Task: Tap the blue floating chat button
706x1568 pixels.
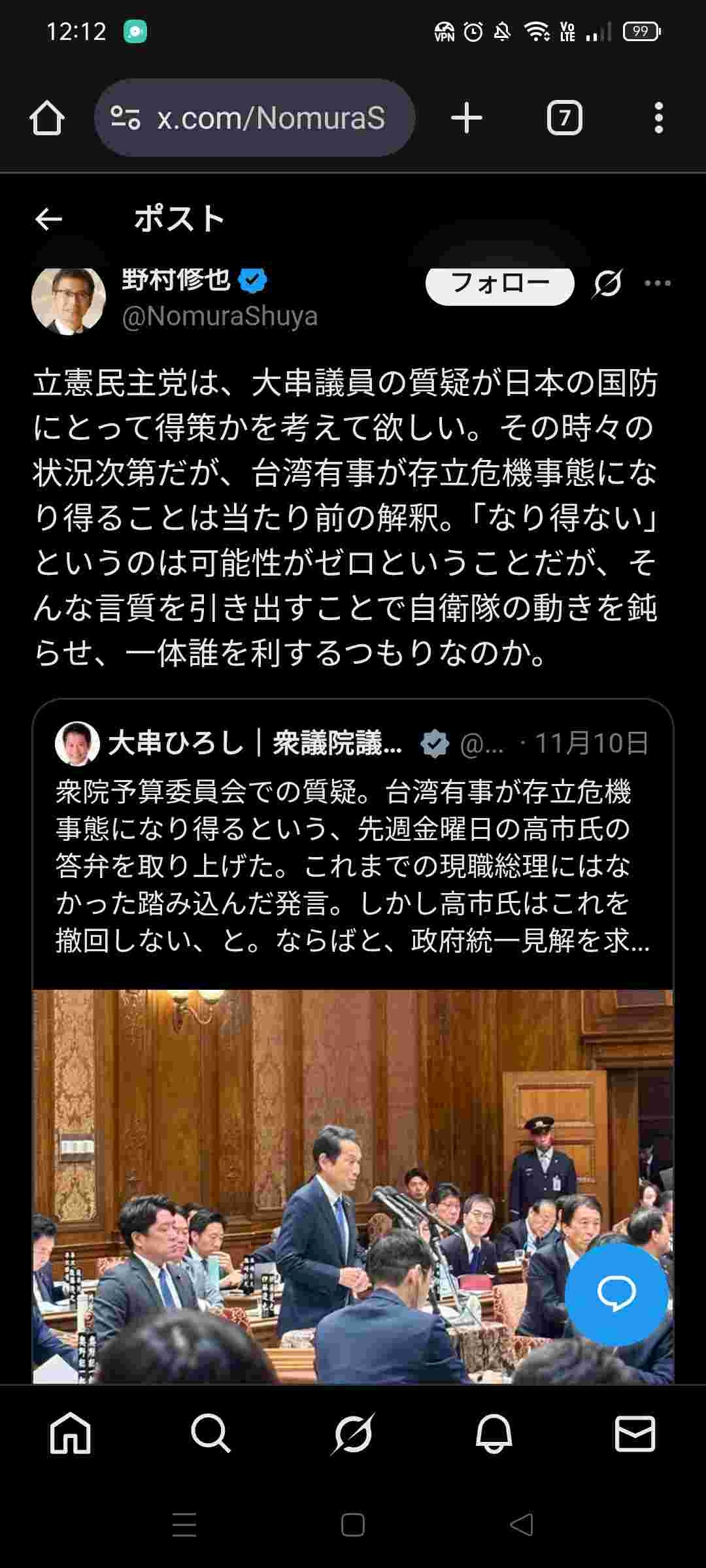Action: pyautogui.click(x=616, y=1294)
